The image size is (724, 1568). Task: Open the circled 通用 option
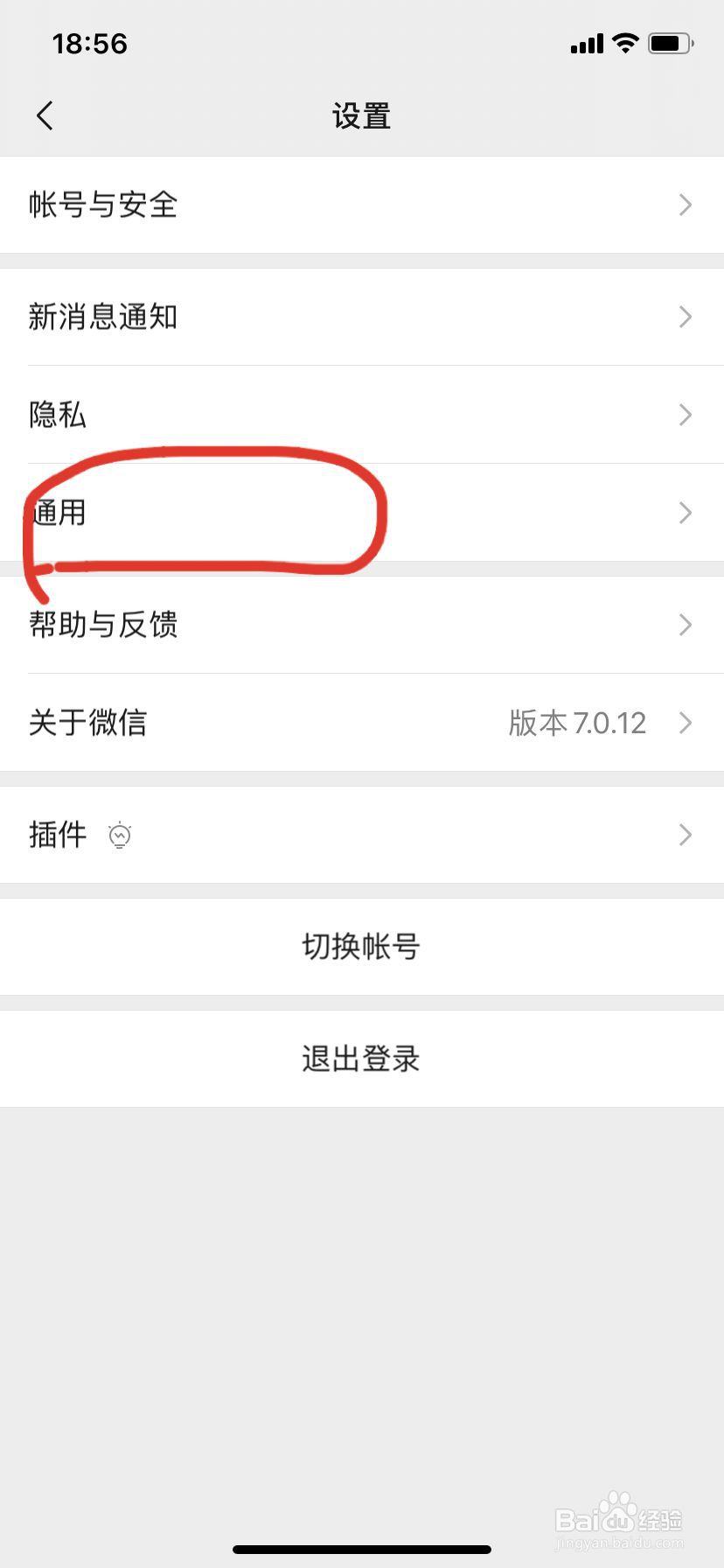pos(57,513)
